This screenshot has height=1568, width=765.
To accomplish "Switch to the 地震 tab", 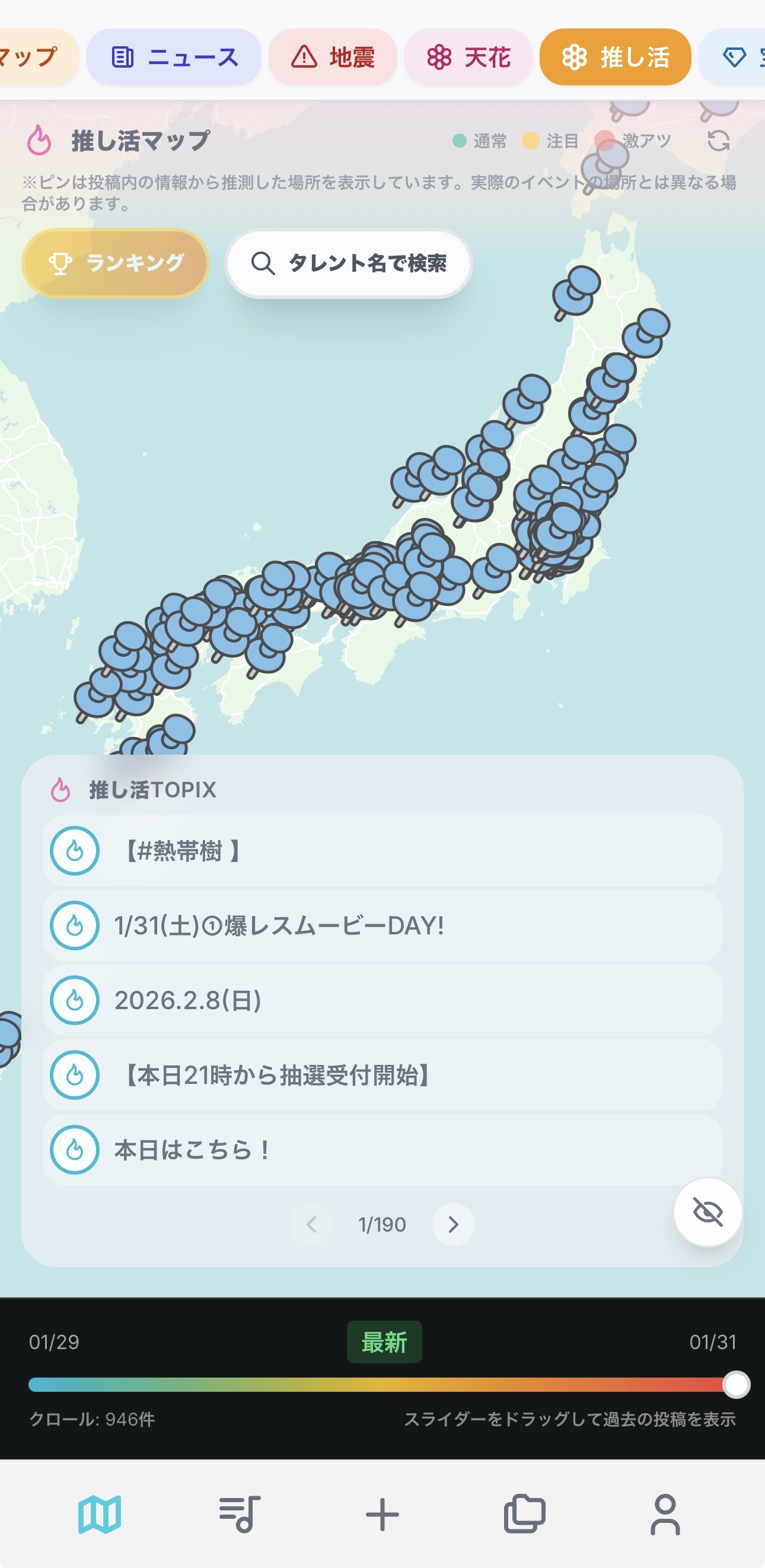I will [x=333, y=56].
